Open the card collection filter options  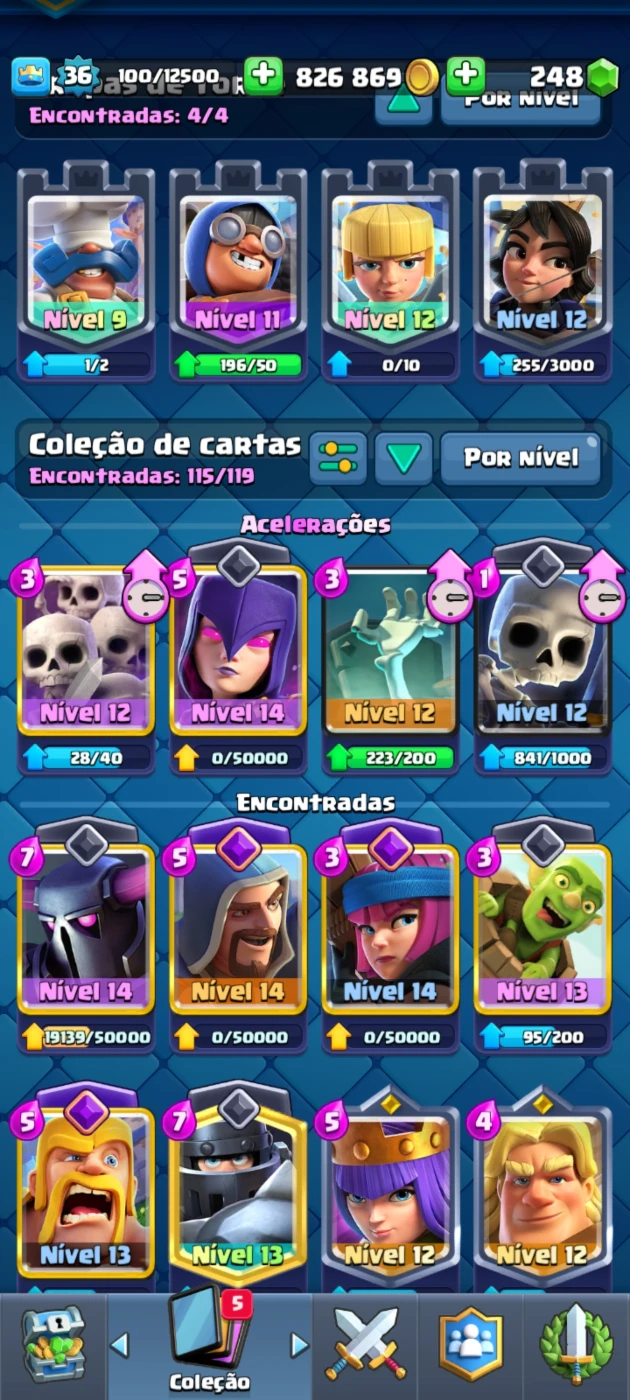(338, 459)
